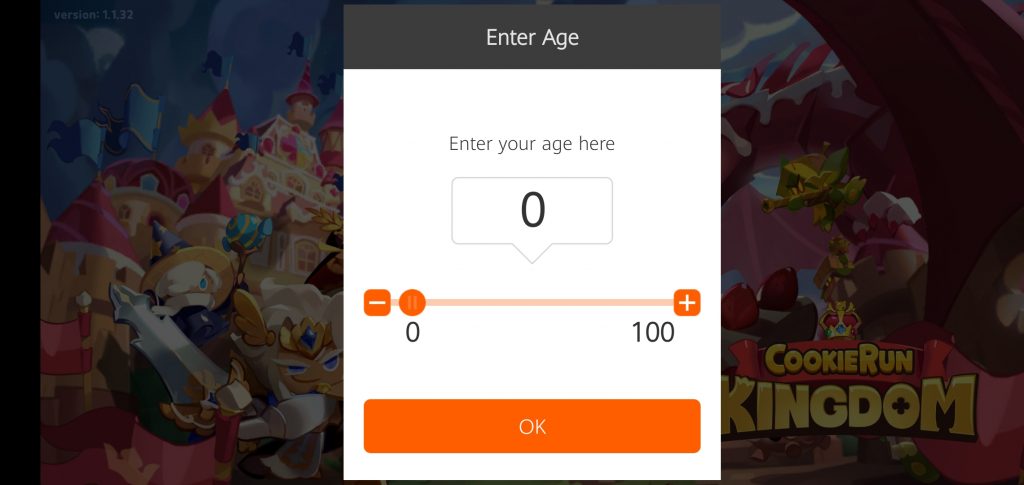Increase age with the plus button
The width and height of the screenshot is (1024, 485).
click(x=686, y=302)
